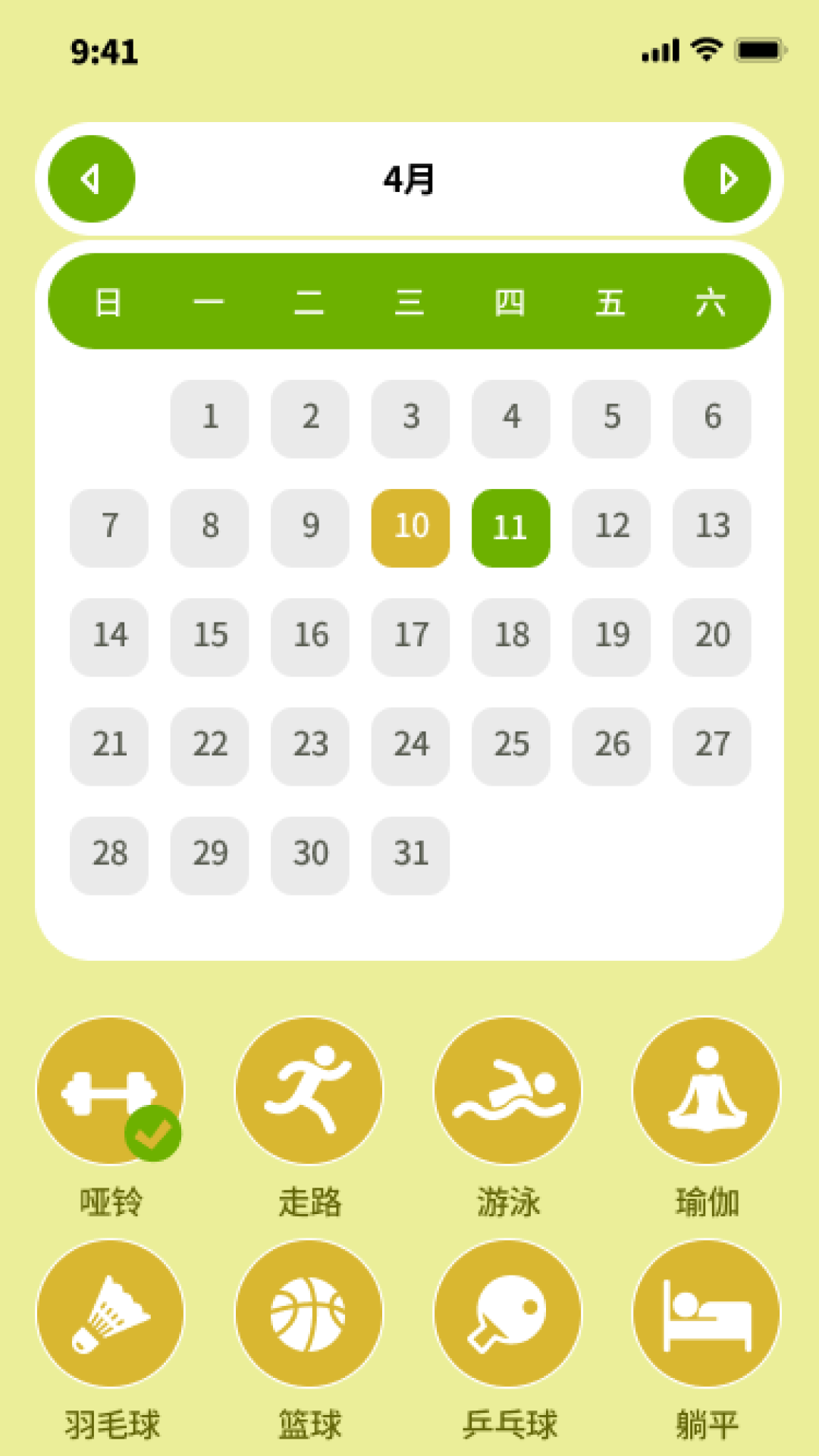Go to the next month
819x1456 pixels.
727,179
